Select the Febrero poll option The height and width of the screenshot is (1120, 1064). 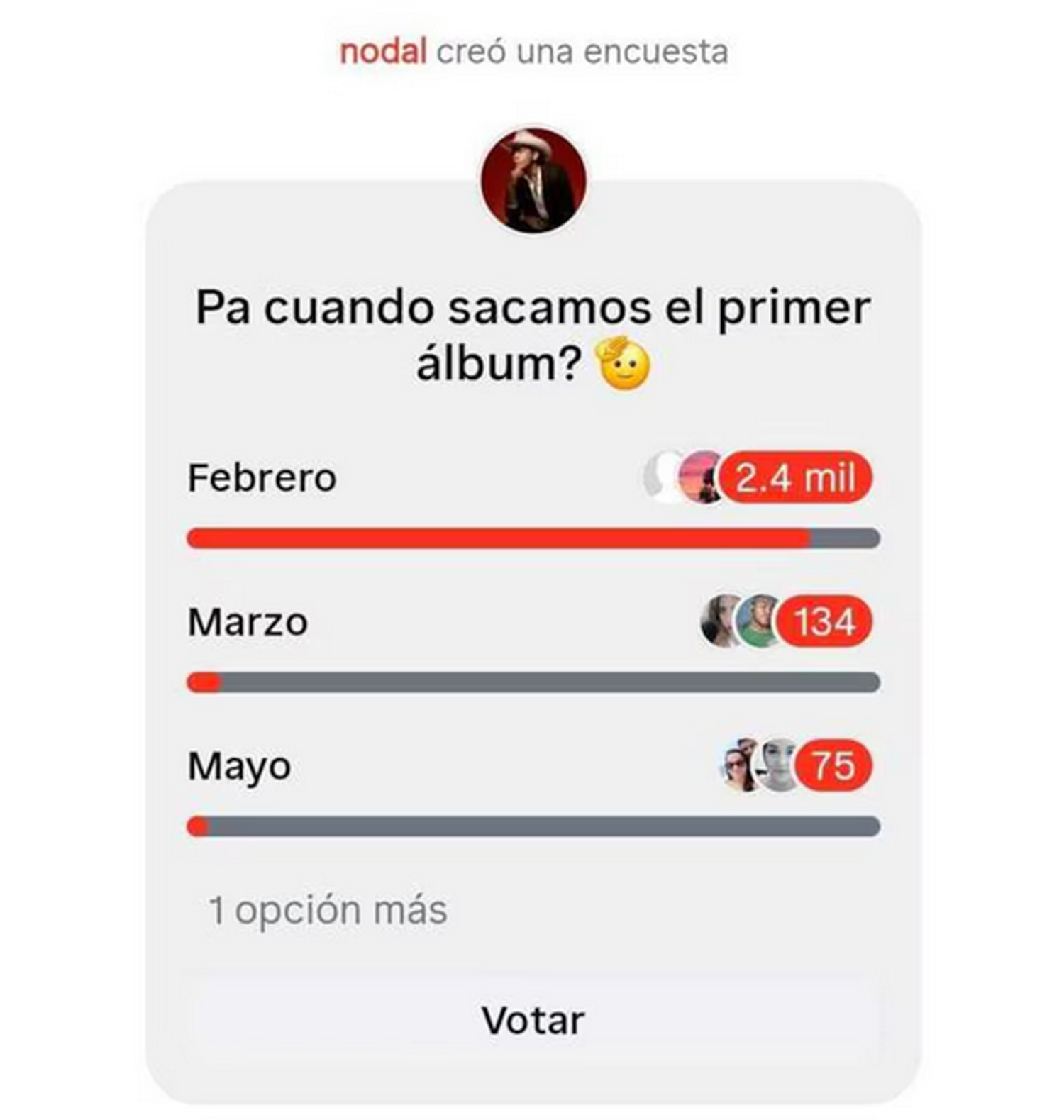(x=262, y=477)
